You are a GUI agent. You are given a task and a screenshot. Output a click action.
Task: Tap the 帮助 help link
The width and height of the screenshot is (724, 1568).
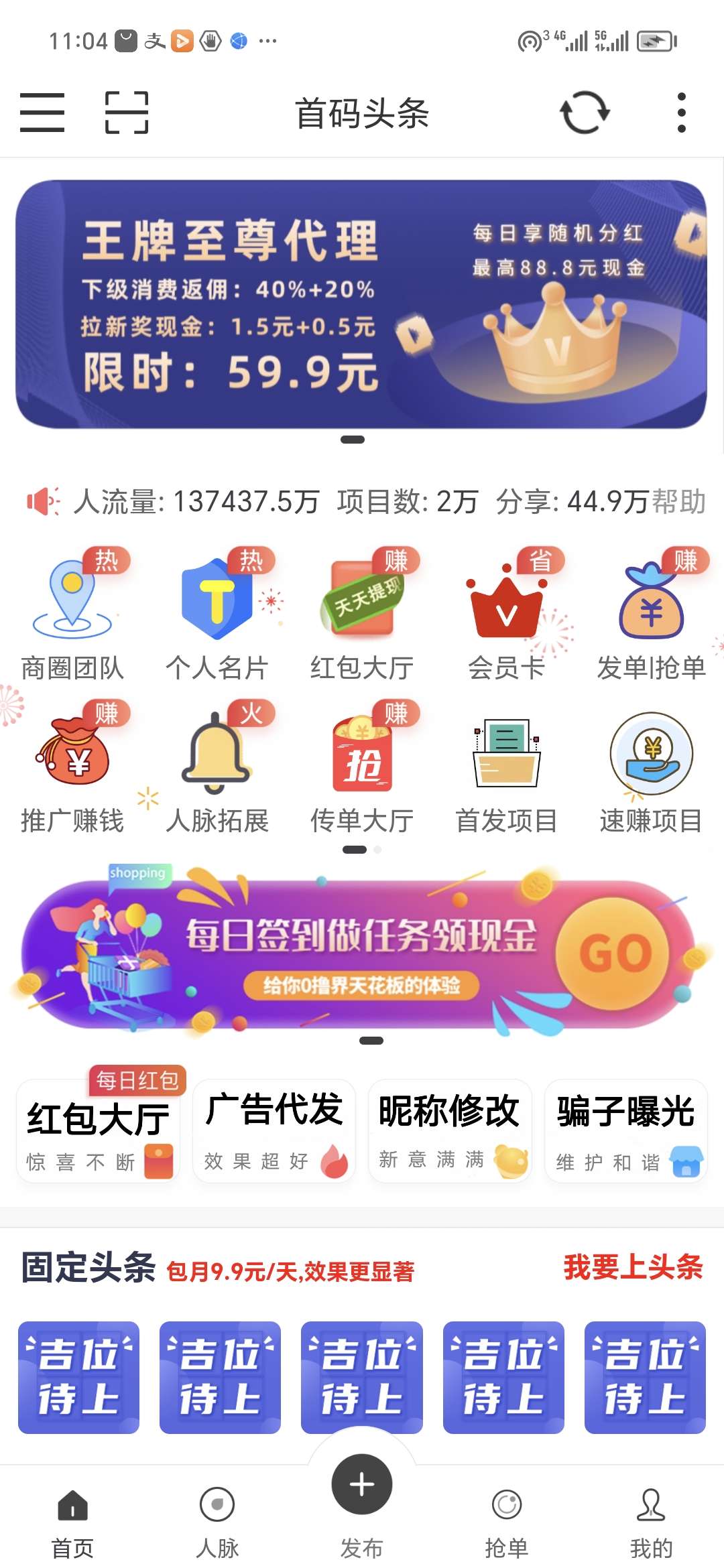click(678, 501)
